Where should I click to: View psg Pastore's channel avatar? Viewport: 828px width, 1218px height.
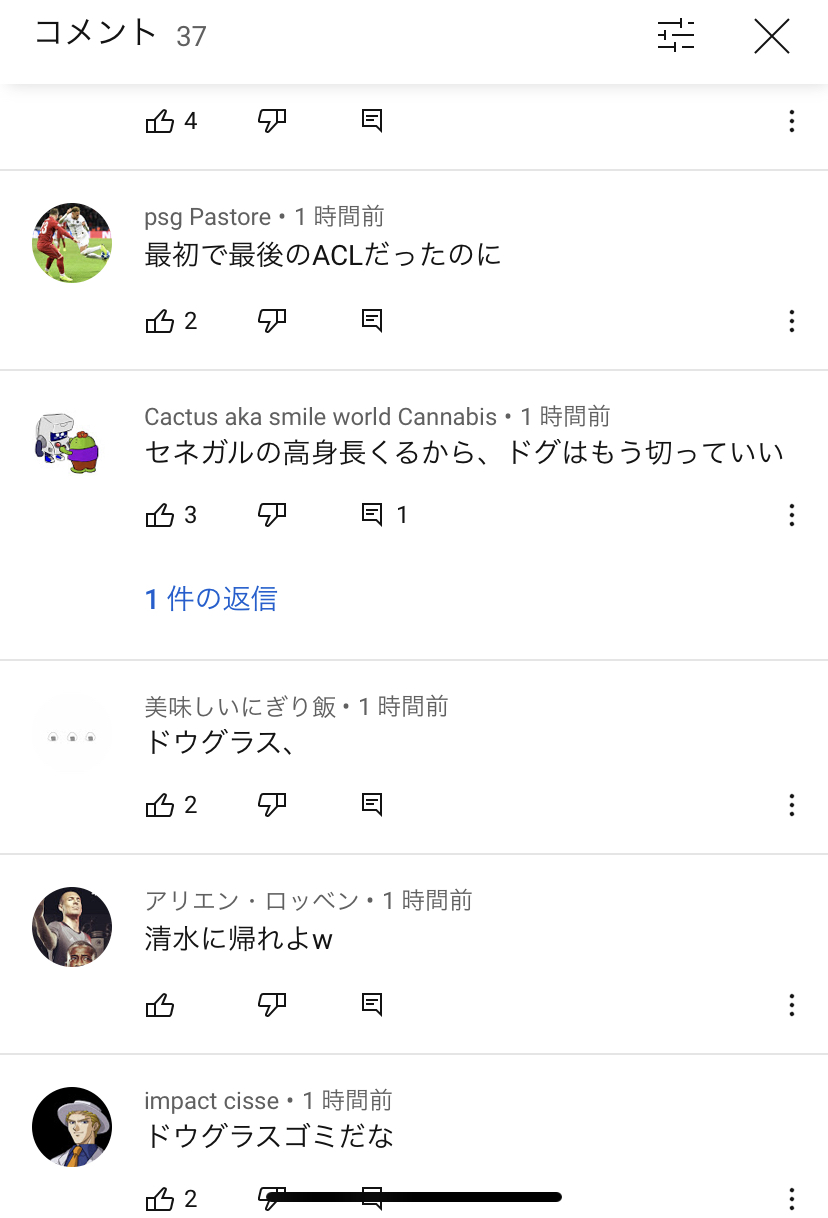(x=72, y=243)
